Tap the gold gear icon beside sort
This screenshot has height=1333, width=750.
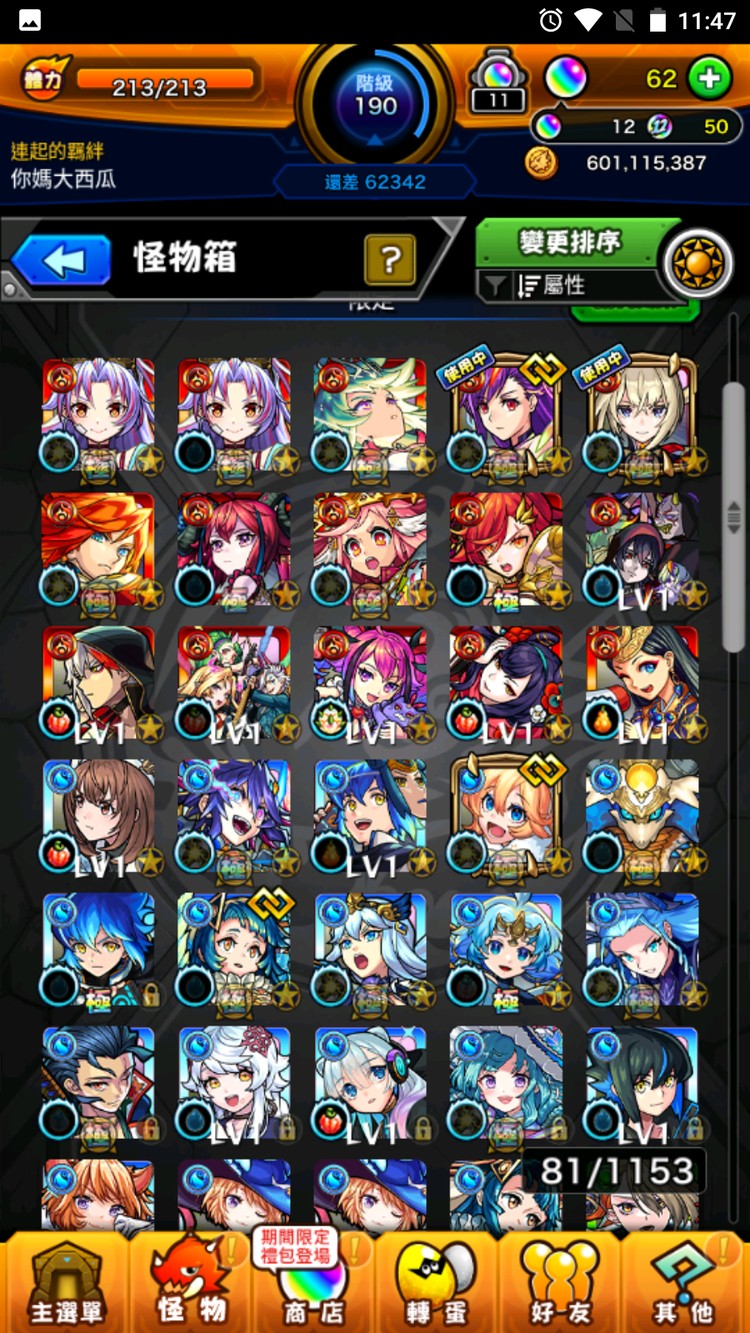pyautogui.click(x=697, y=265)
